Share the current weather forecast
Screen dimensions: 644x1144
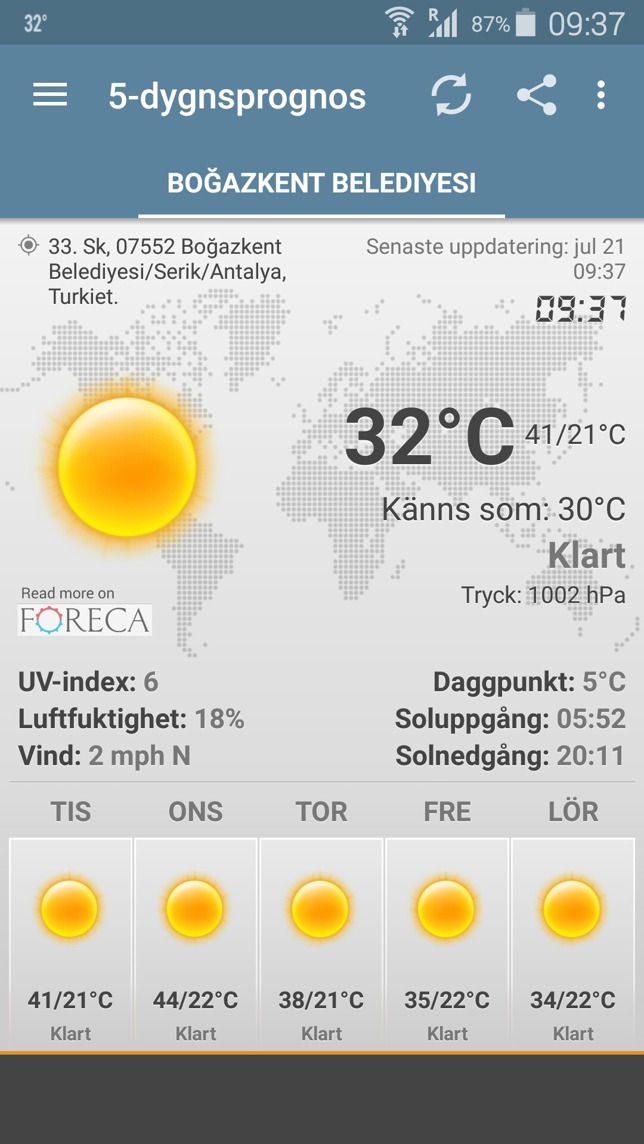tap(536, 96)
